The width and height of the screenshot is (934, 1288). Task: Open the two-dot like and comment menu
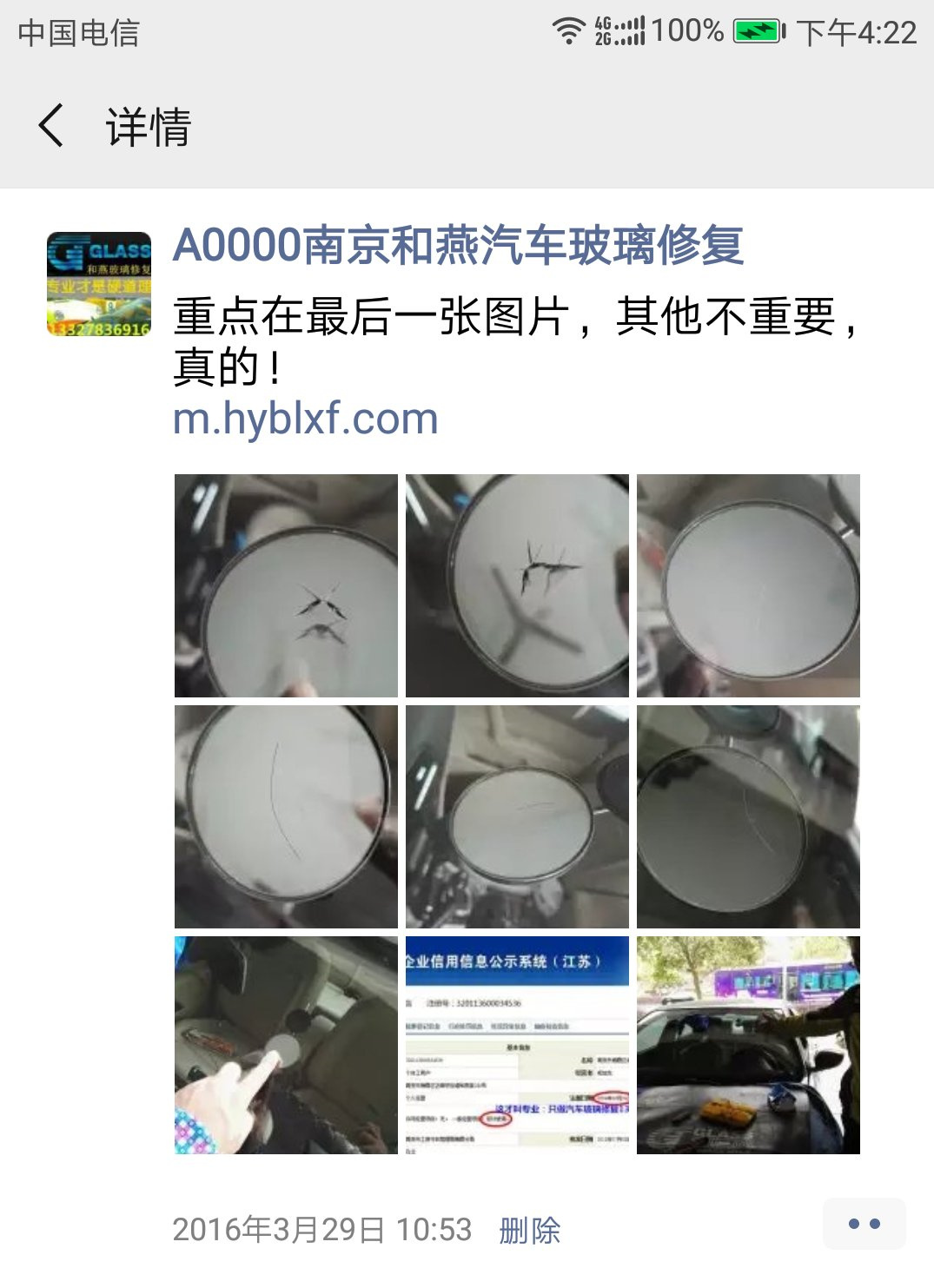[864, 1224]
